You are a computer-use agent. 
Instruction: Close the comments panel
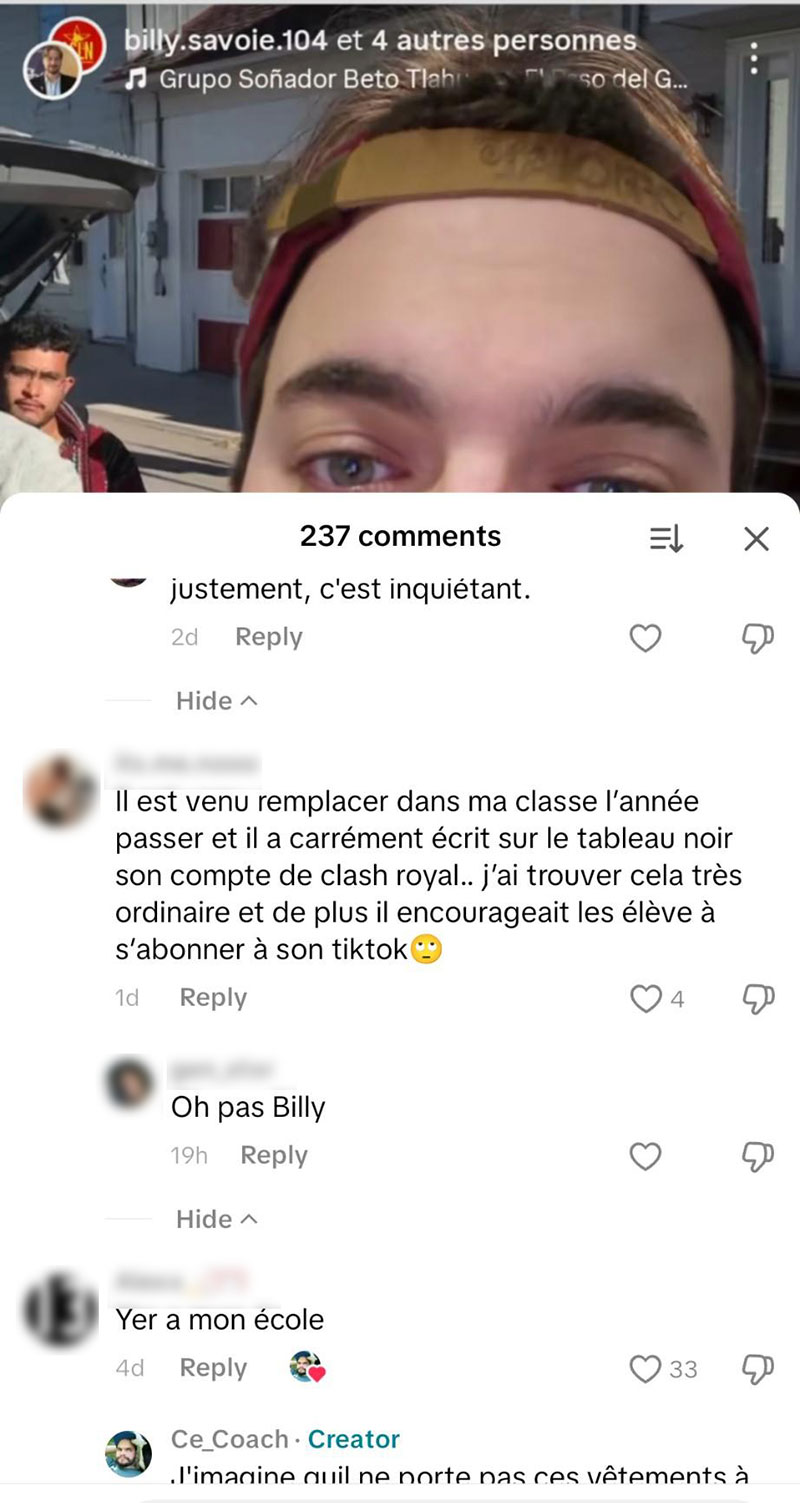(x=756, y=539)
